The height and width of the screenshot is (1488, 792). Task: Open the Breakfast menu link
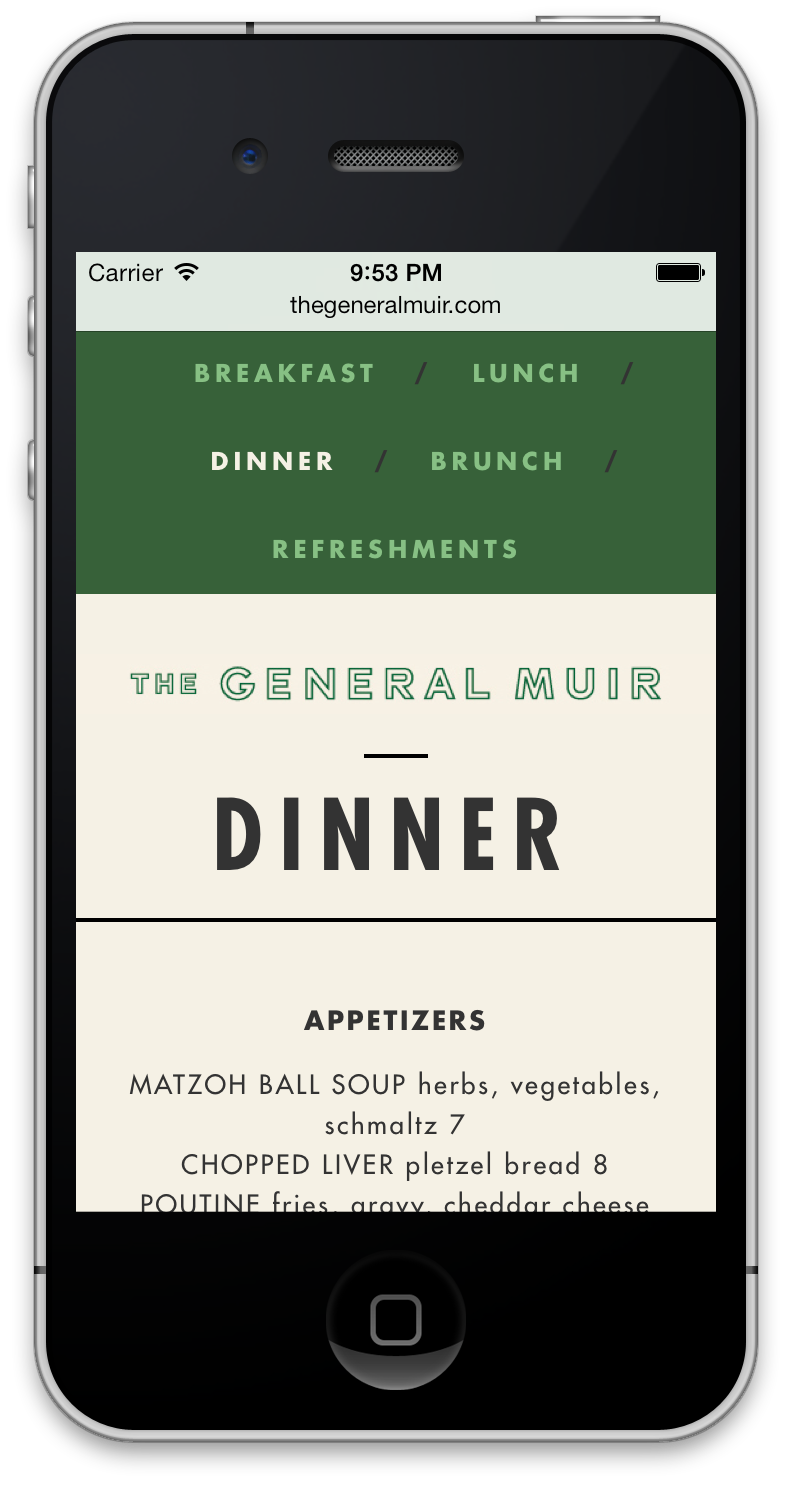(284, 373)
